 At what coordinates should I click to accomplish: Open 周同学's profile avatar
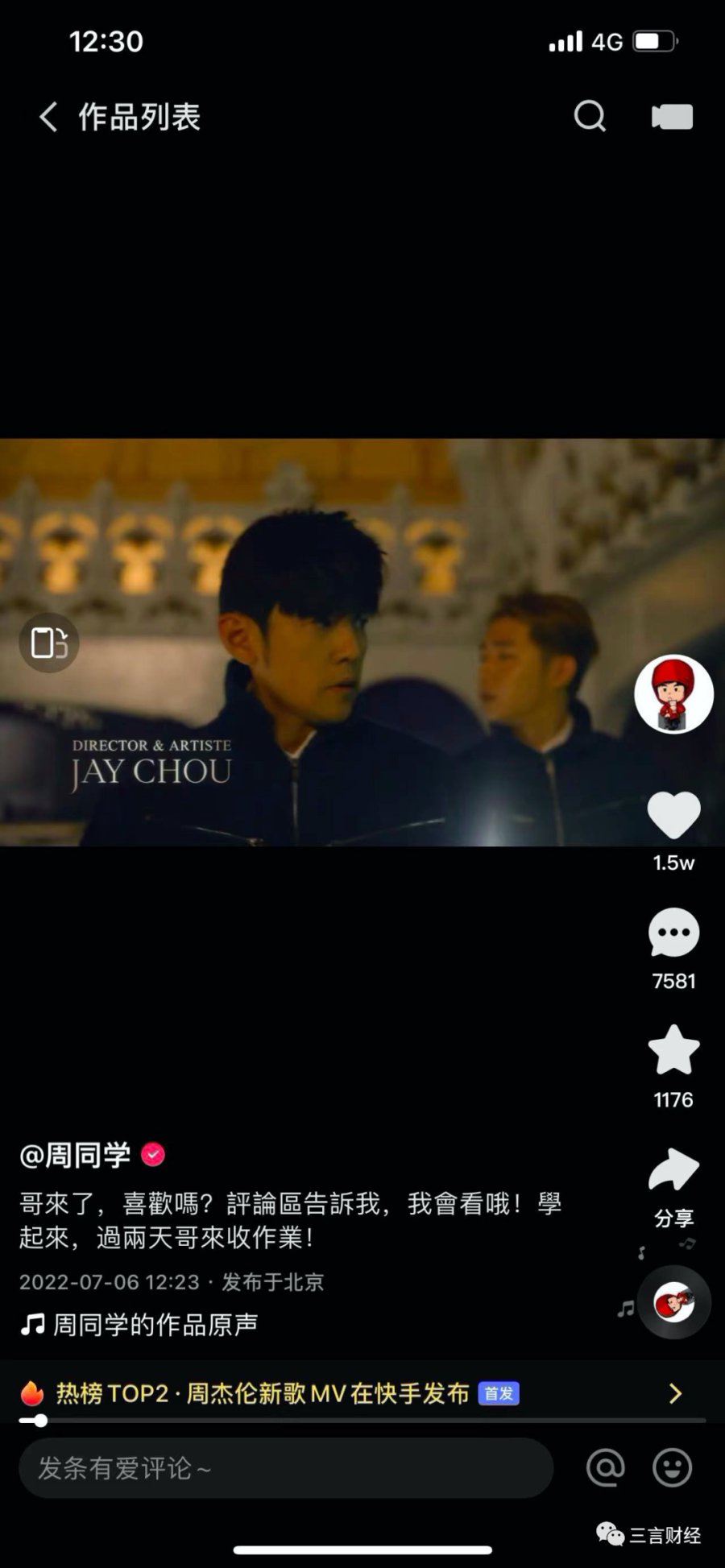673,694
